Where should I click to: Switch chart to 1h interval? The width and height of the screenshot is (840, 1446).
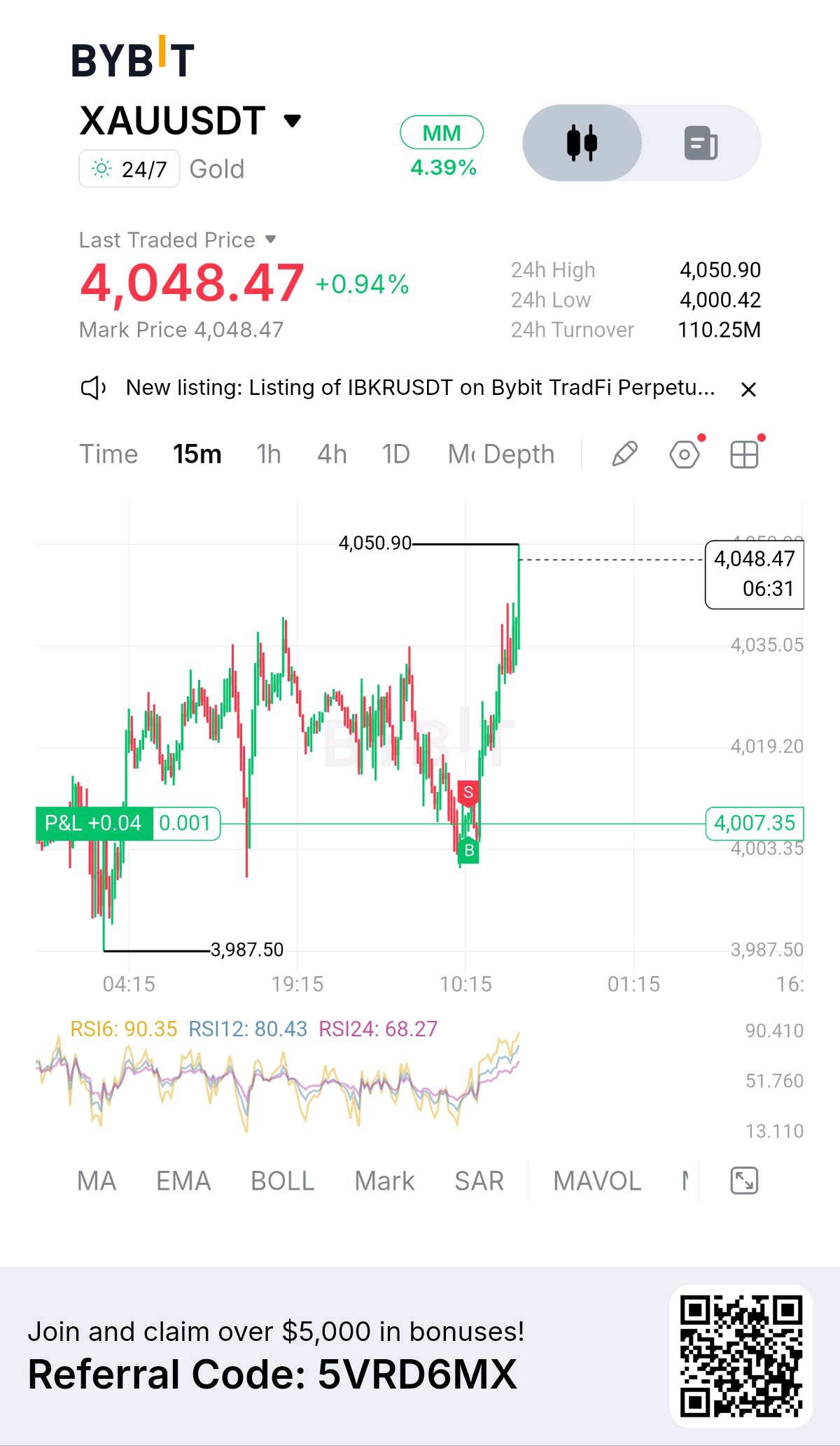pos(269,454)
